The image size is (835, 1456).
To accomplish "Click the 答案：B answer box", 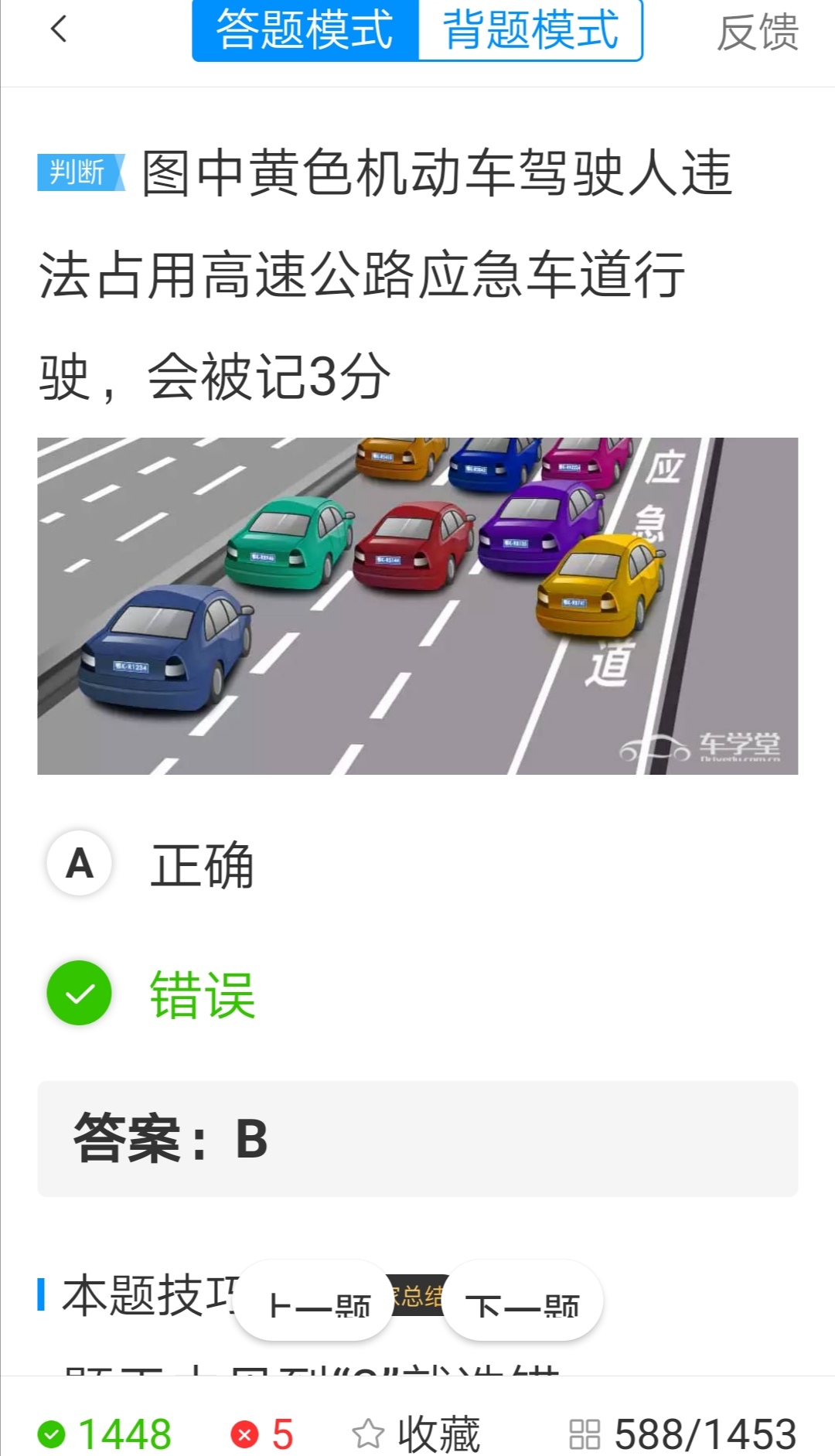I will 417,1138.
